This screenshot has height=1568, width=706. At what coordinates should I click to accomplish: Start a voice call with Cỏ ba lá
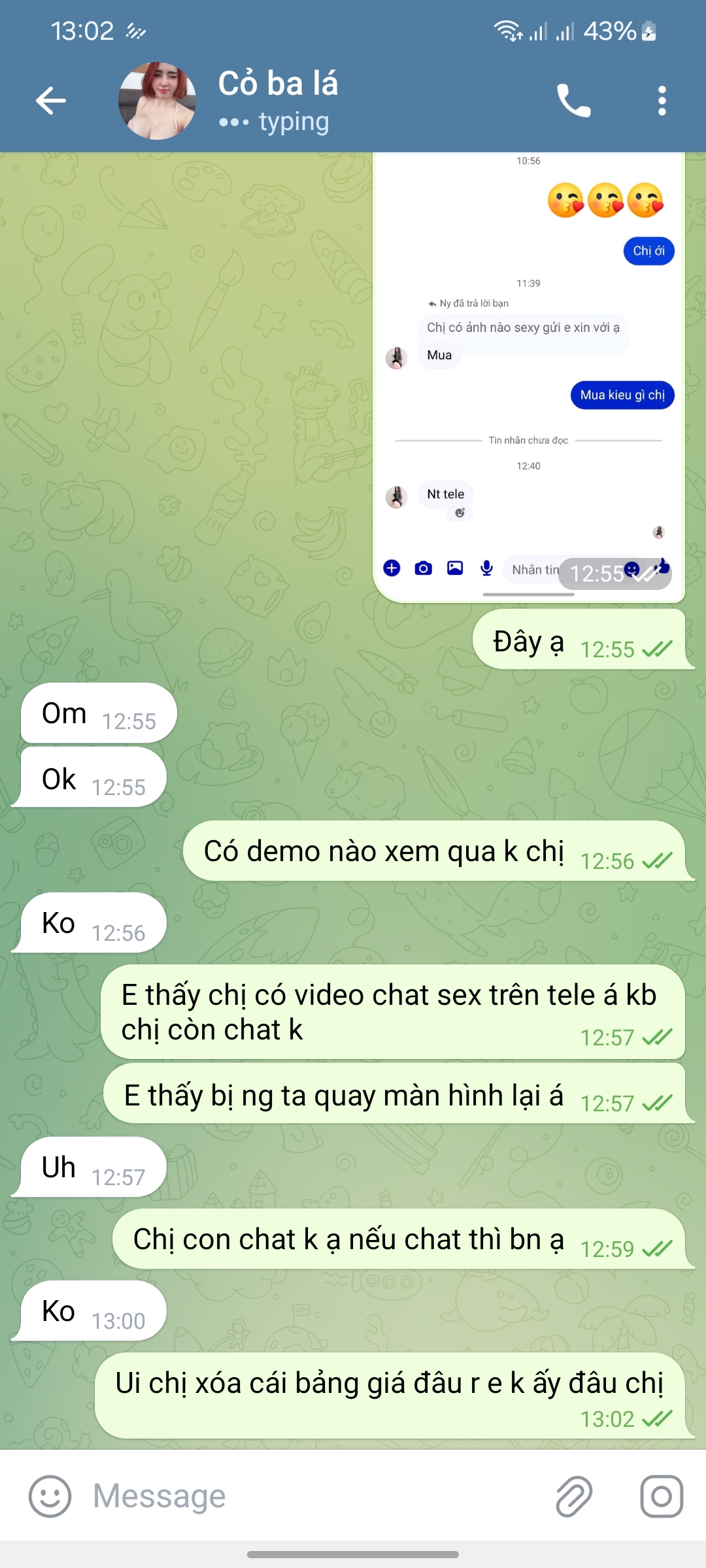[573, 101]
